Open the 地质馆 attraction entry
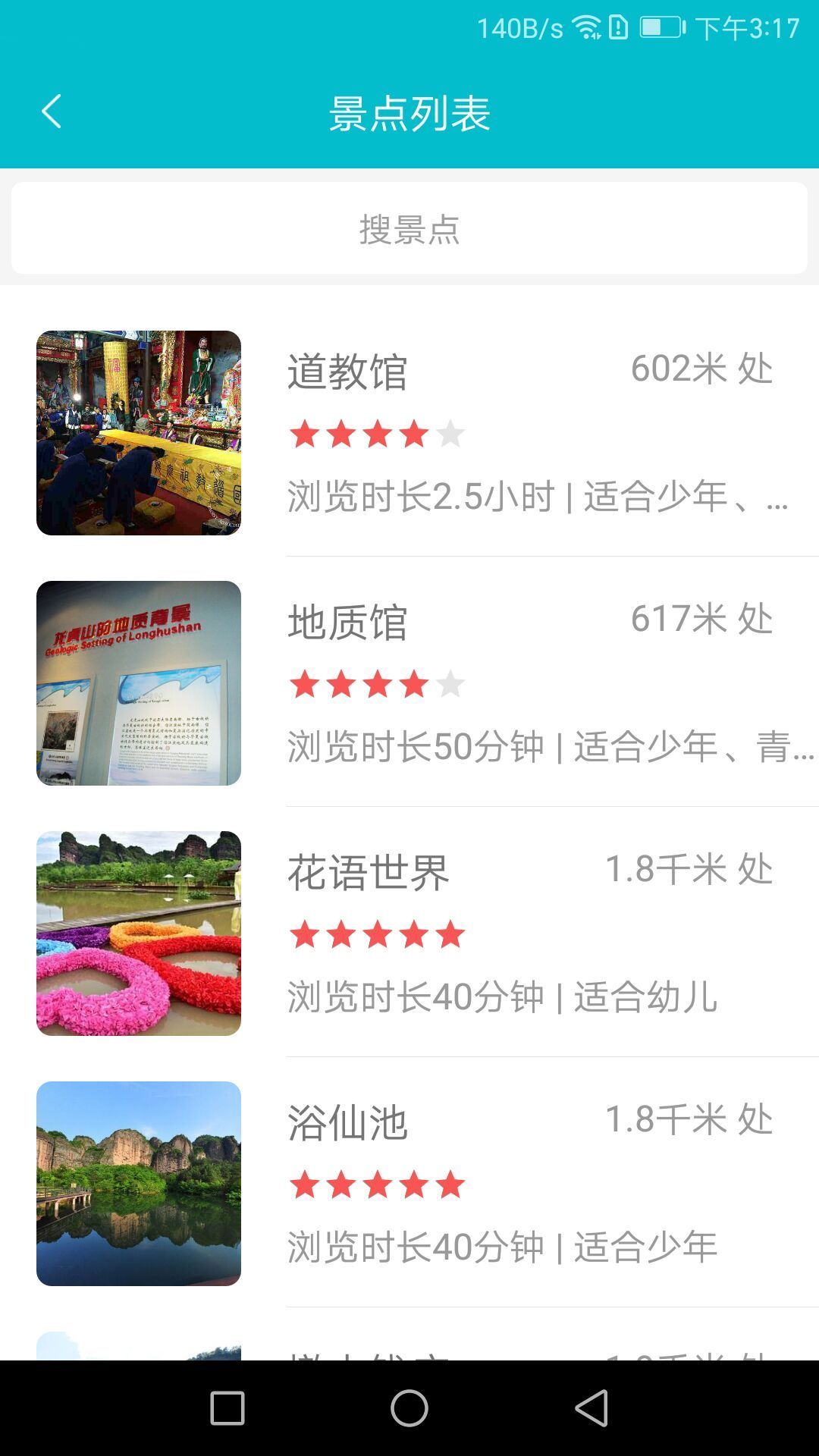819x1456 pixels. coord(349,622)
